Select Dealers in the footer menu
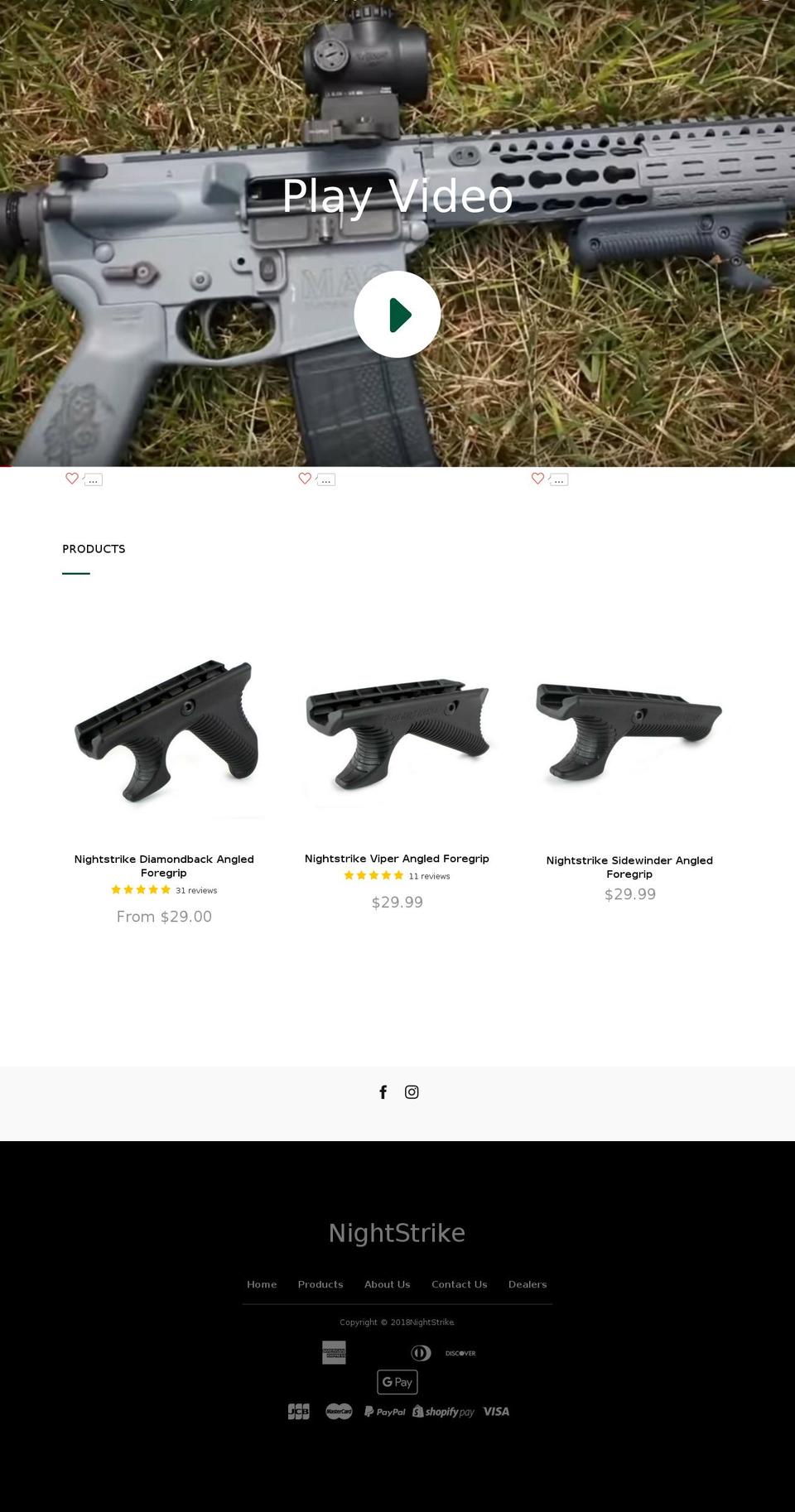 528,1284
